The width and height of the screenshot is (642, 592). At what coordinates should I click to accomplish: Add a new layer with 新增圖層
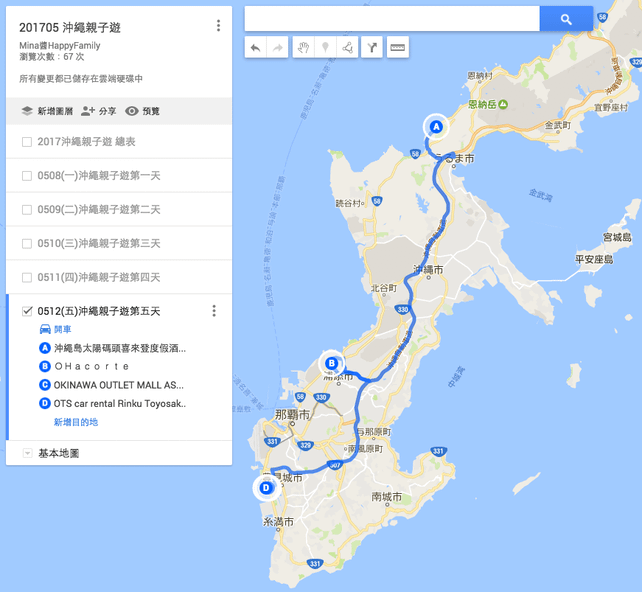(46, 111)
